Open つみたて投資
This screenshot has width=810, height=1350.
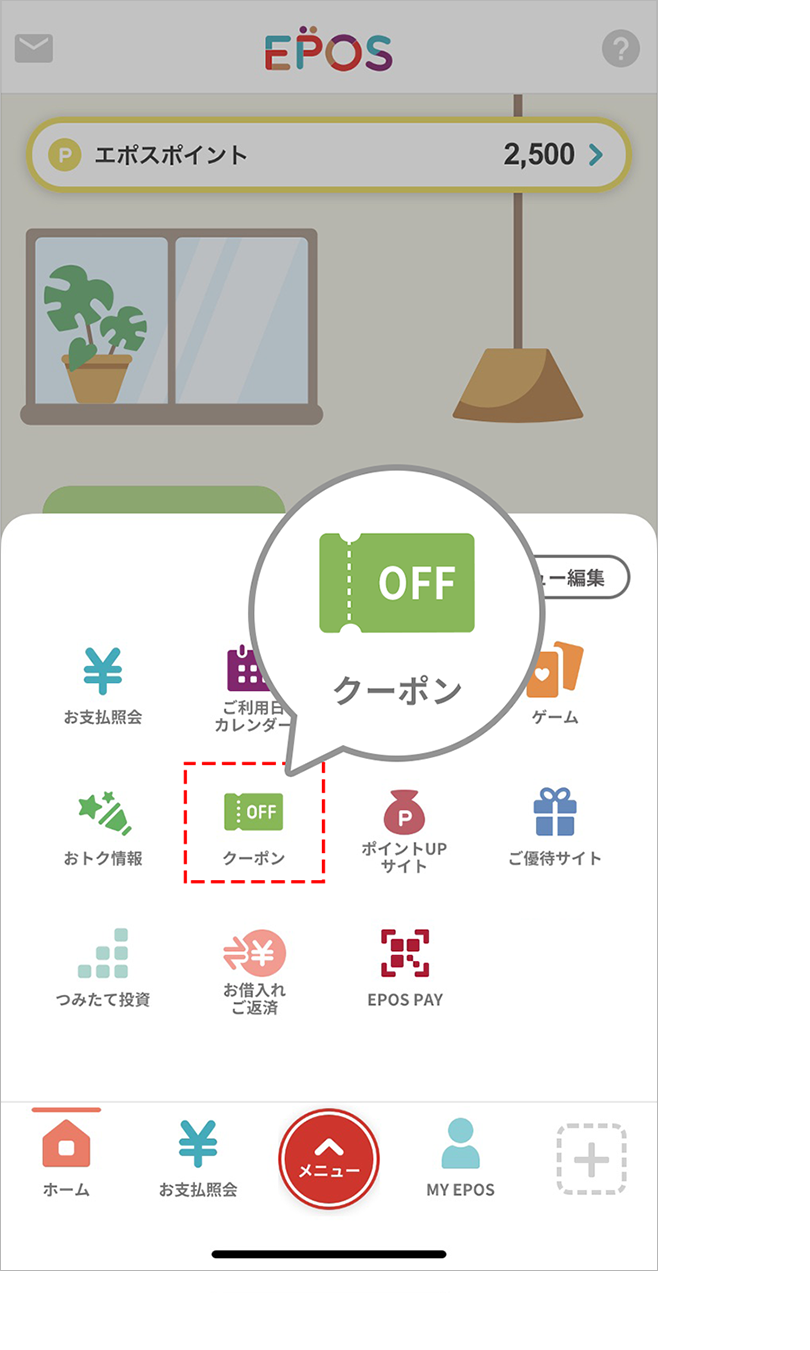click(103, 968)
